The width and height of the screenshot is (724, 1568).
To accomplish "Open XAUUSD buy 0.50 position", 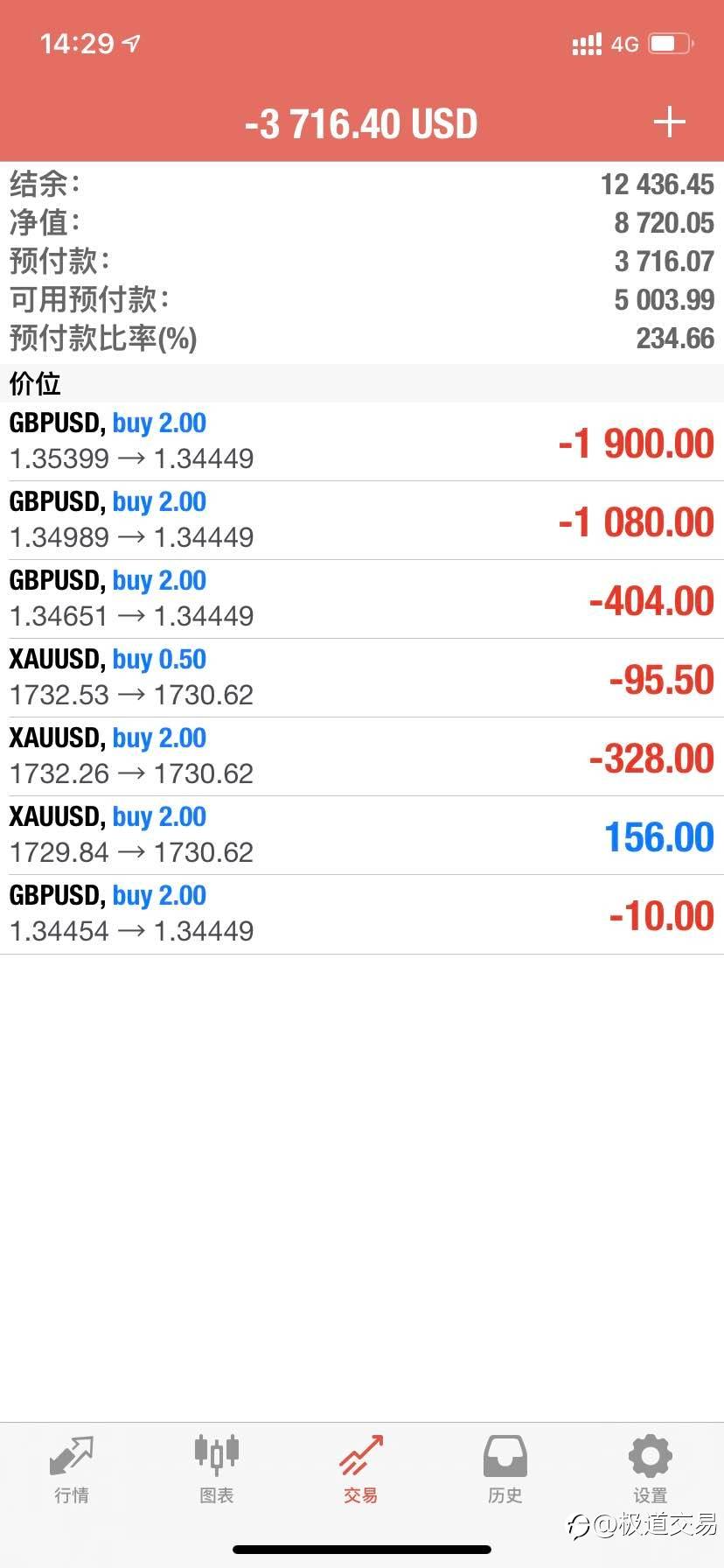I will (x=362, y=677).
